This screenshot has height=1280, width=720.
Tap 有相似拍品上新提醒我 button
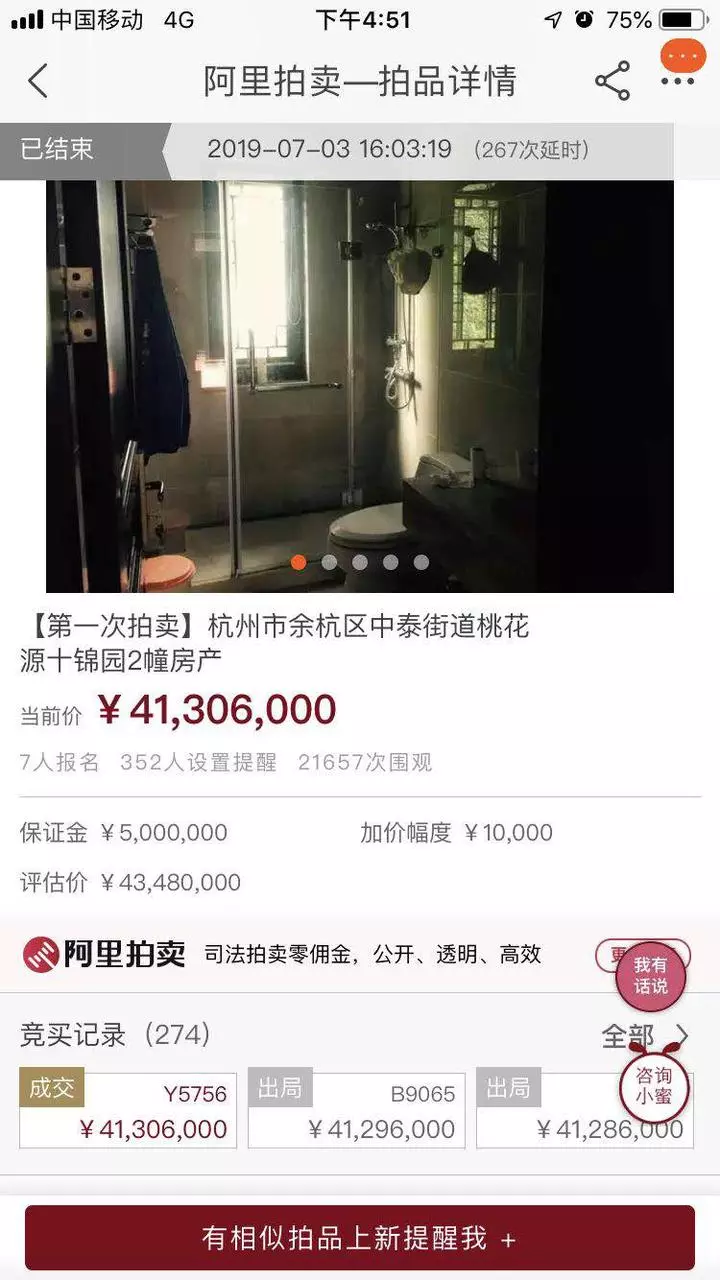[360, 1238]
